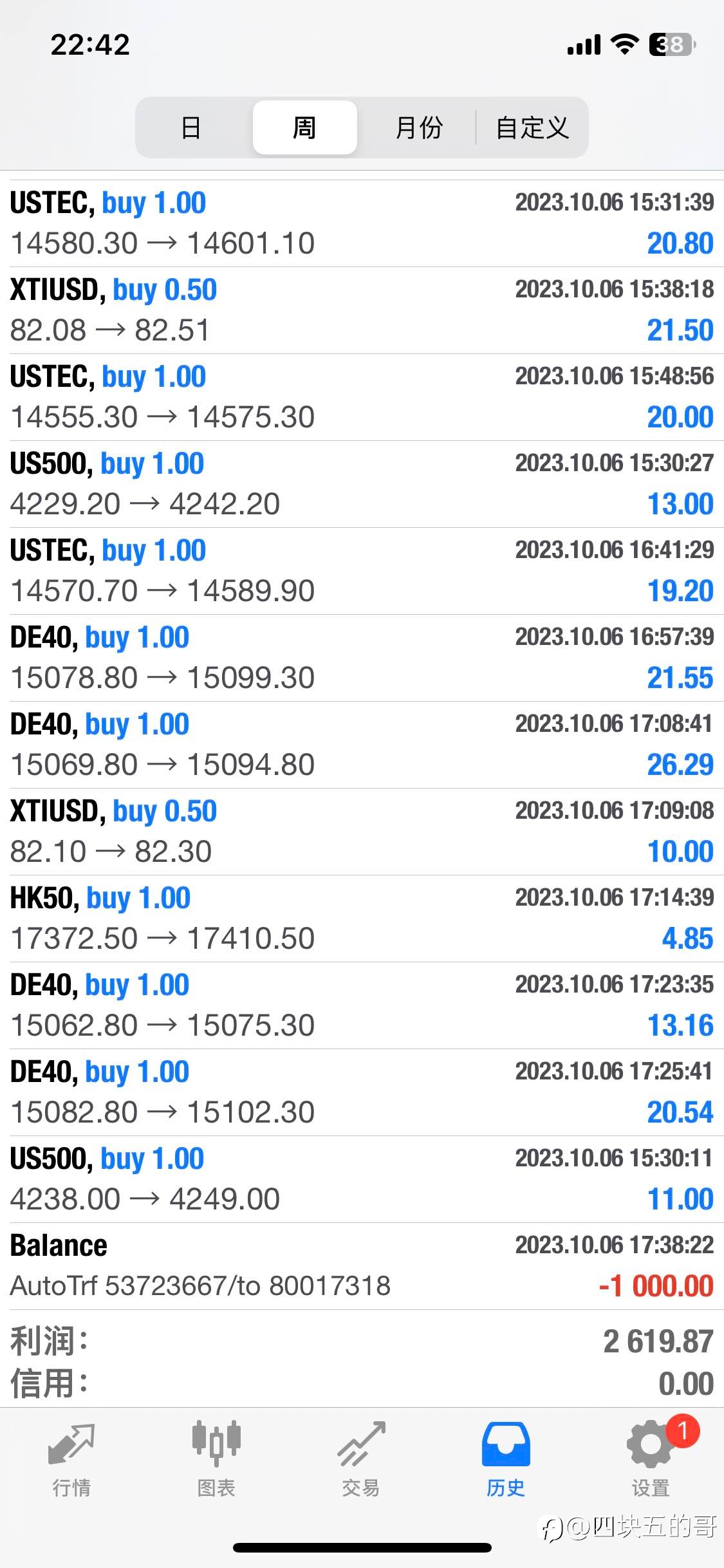Screen dimensions: 724x1568
Task: Open the 行情 quotes tab
Action: point(71,1460)
